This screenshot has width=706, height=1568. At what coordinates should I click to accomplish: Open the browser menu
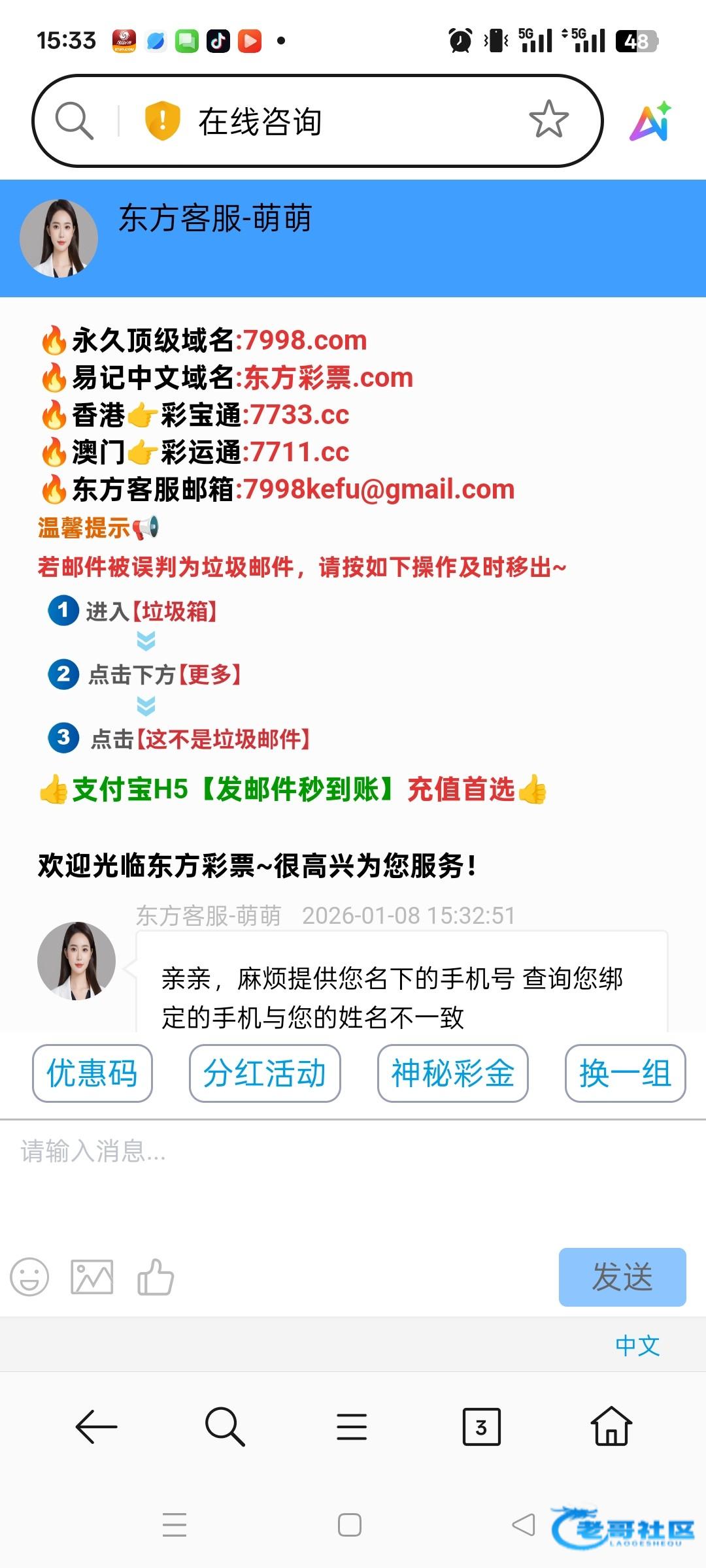tap(352, 1427)
